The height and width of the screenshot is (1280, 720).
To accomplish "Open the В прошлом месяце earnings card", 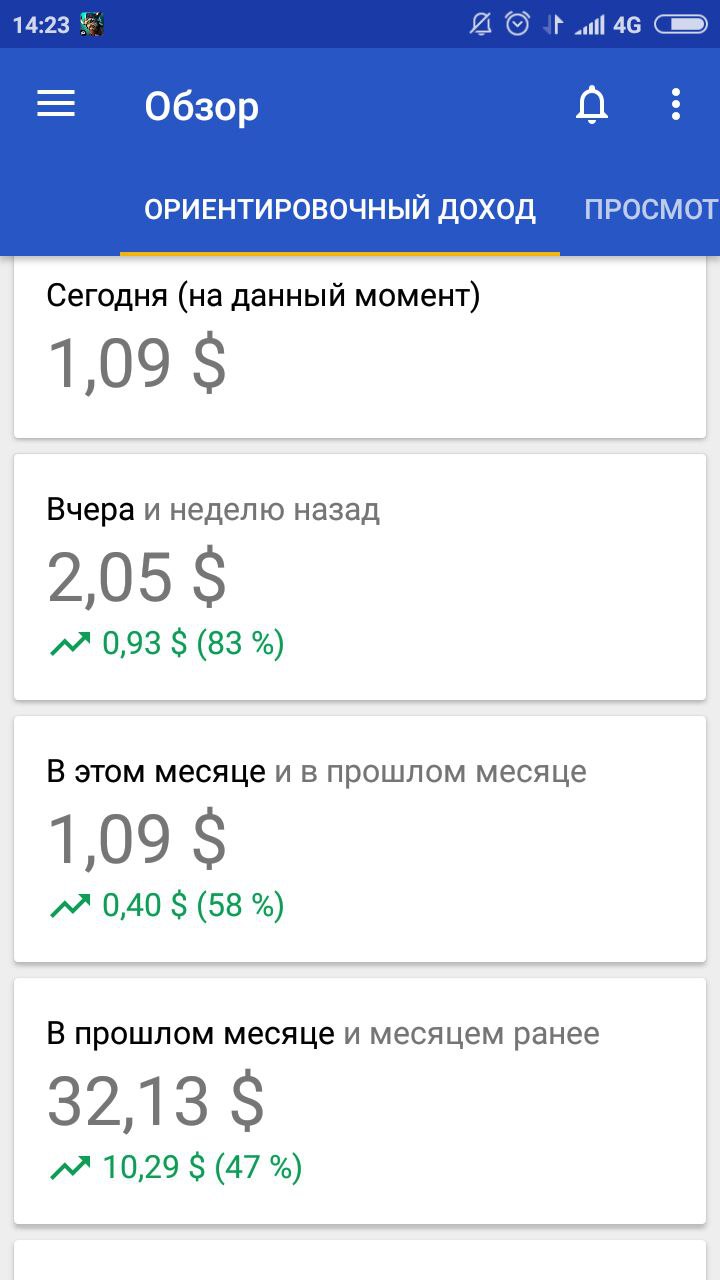I will tap(360, 1101).
